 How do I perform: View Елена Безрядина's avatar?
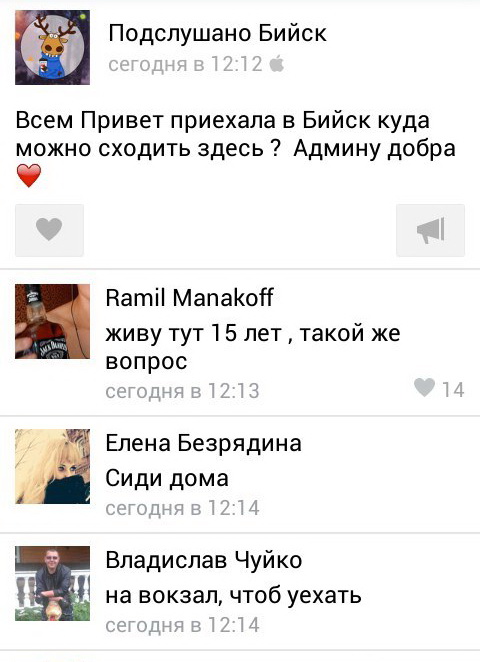(x=52, y=466)
